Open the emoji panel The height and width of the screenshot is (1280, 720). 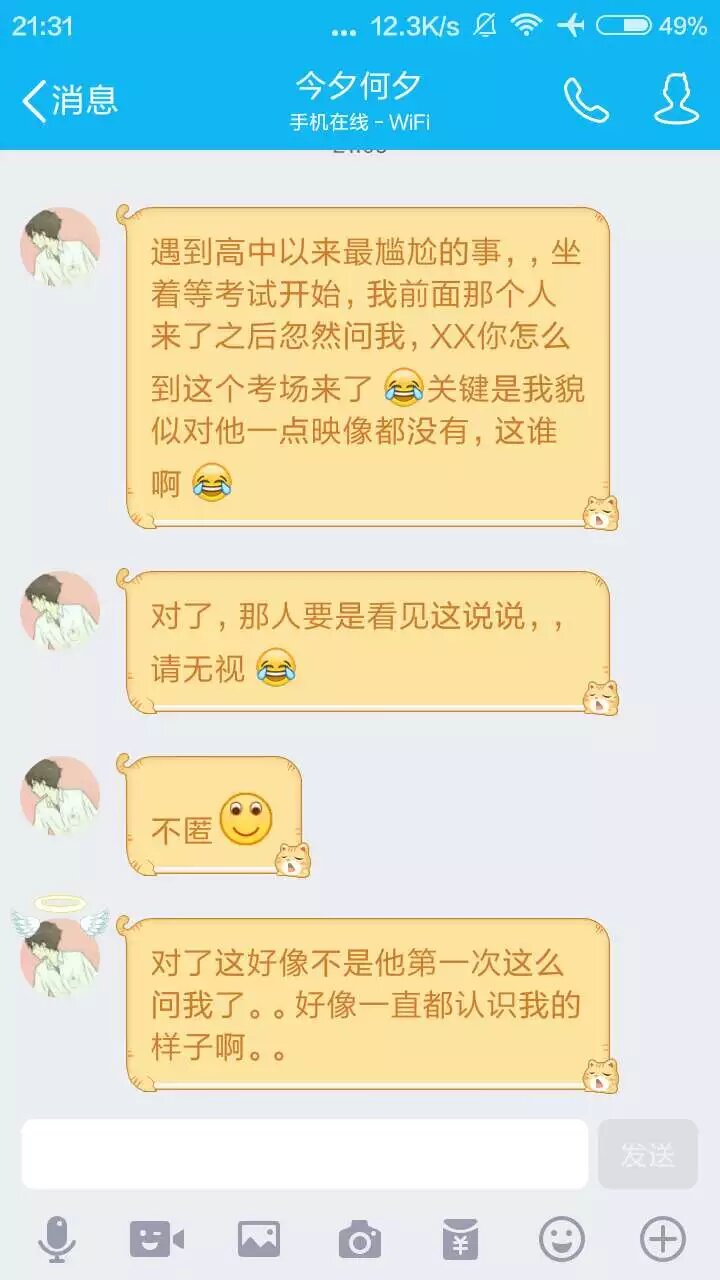pos(562,1240)
